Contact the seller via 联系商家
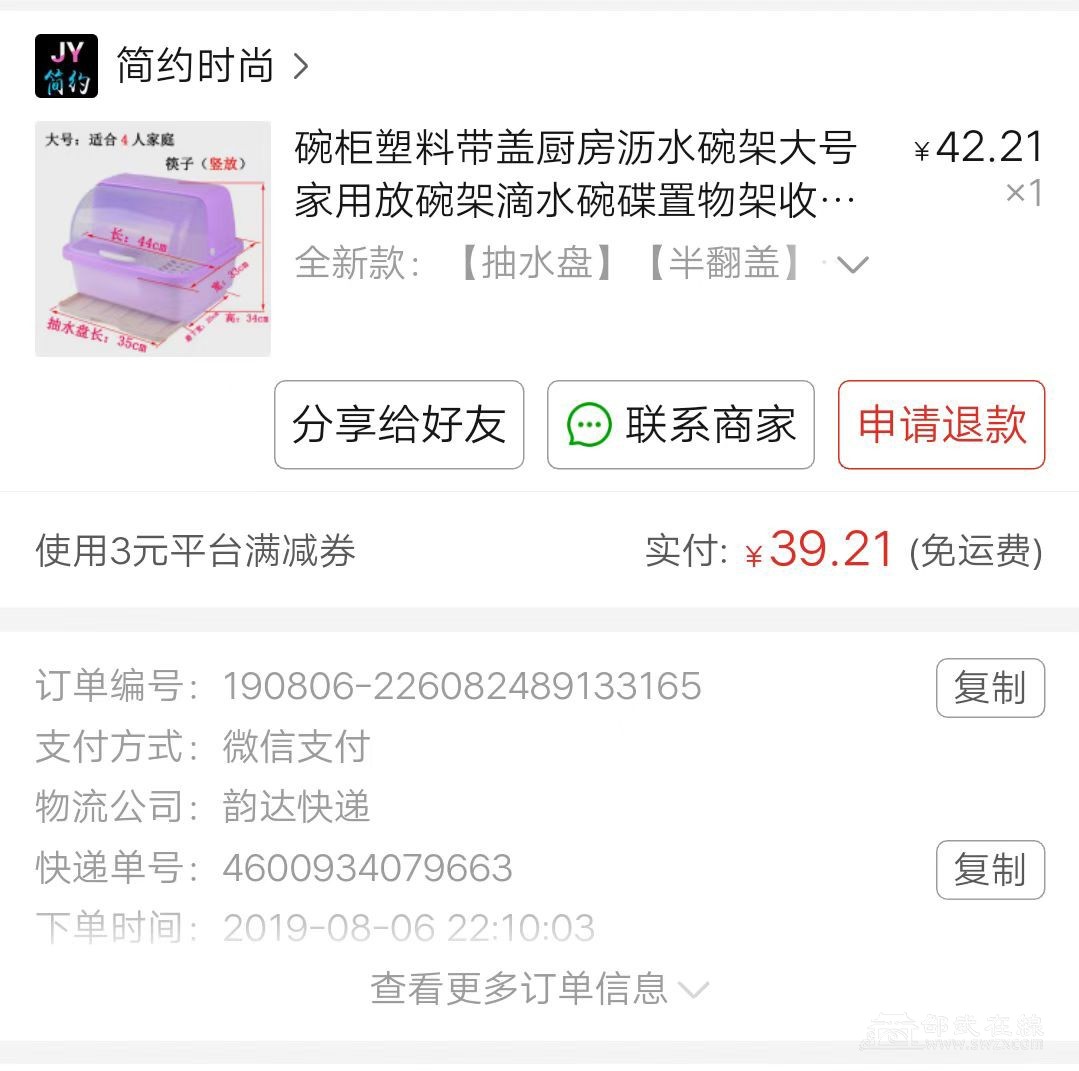 coord(681,425)
